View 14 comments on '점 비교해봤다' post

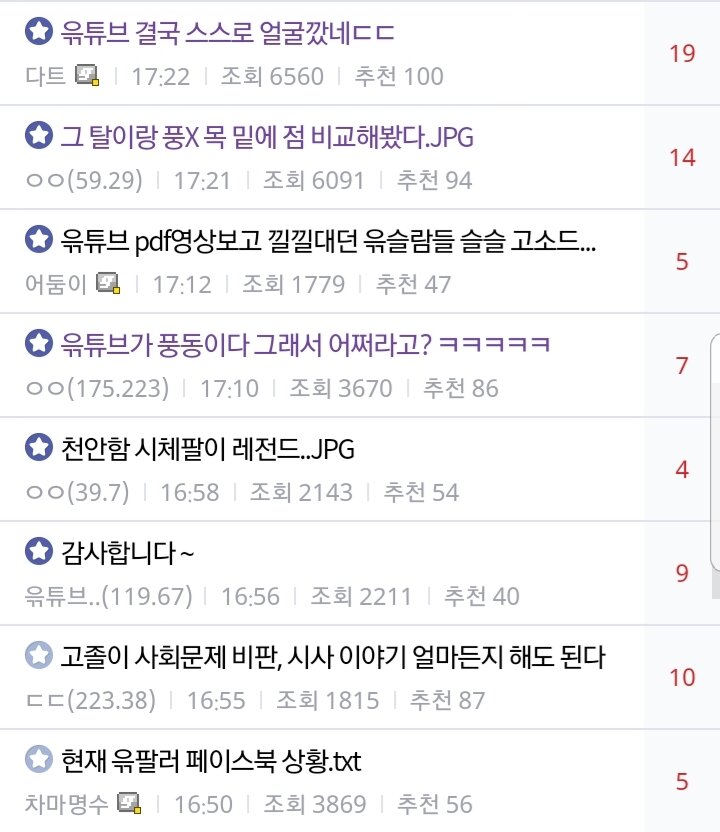pyautogui.click(x=682, y=157)
